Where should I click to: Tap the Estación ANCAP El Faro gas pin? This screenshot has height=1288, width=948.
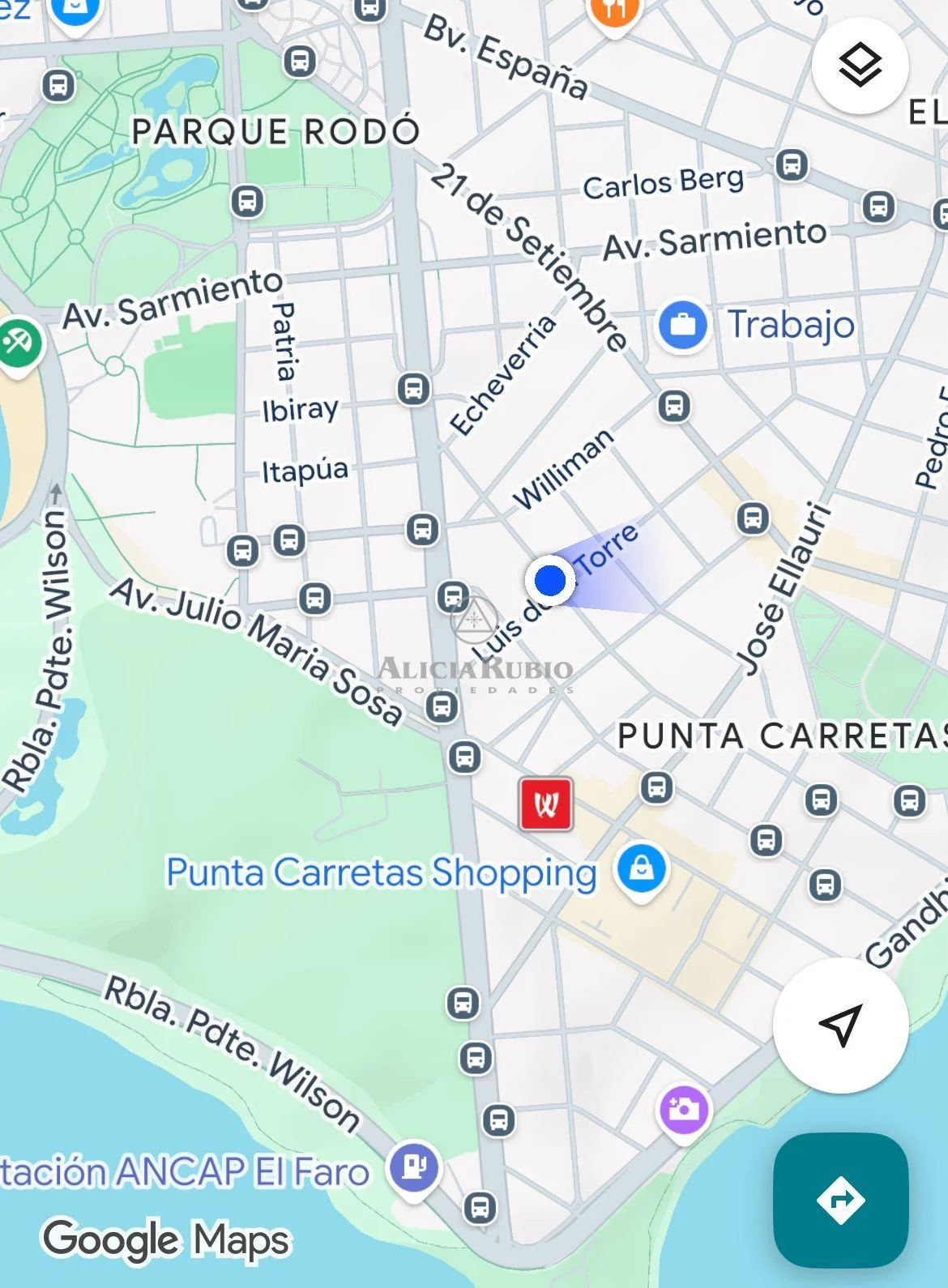414,1167
